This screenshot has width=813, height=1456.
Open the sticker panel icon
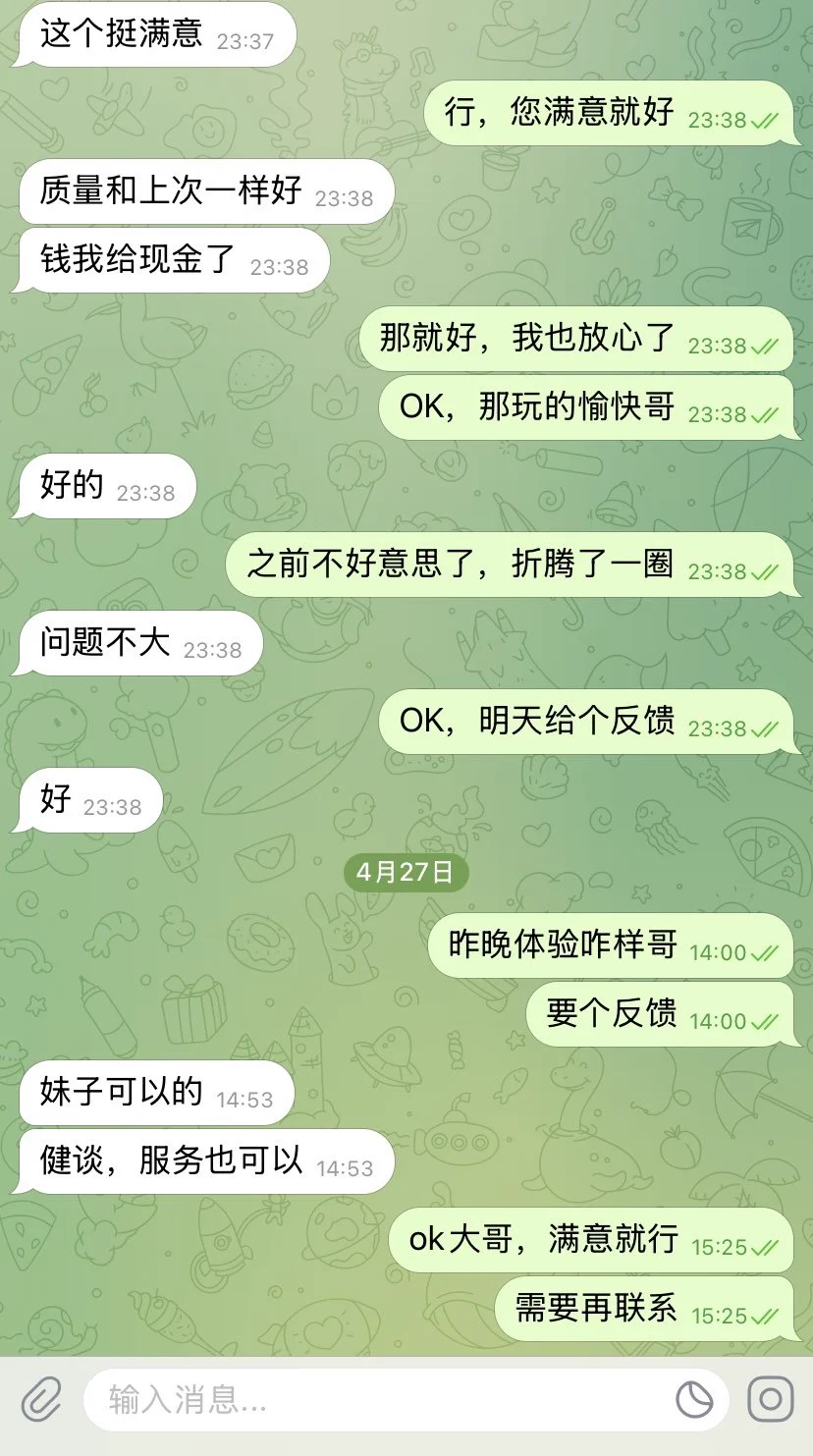tap(695, 1400)
